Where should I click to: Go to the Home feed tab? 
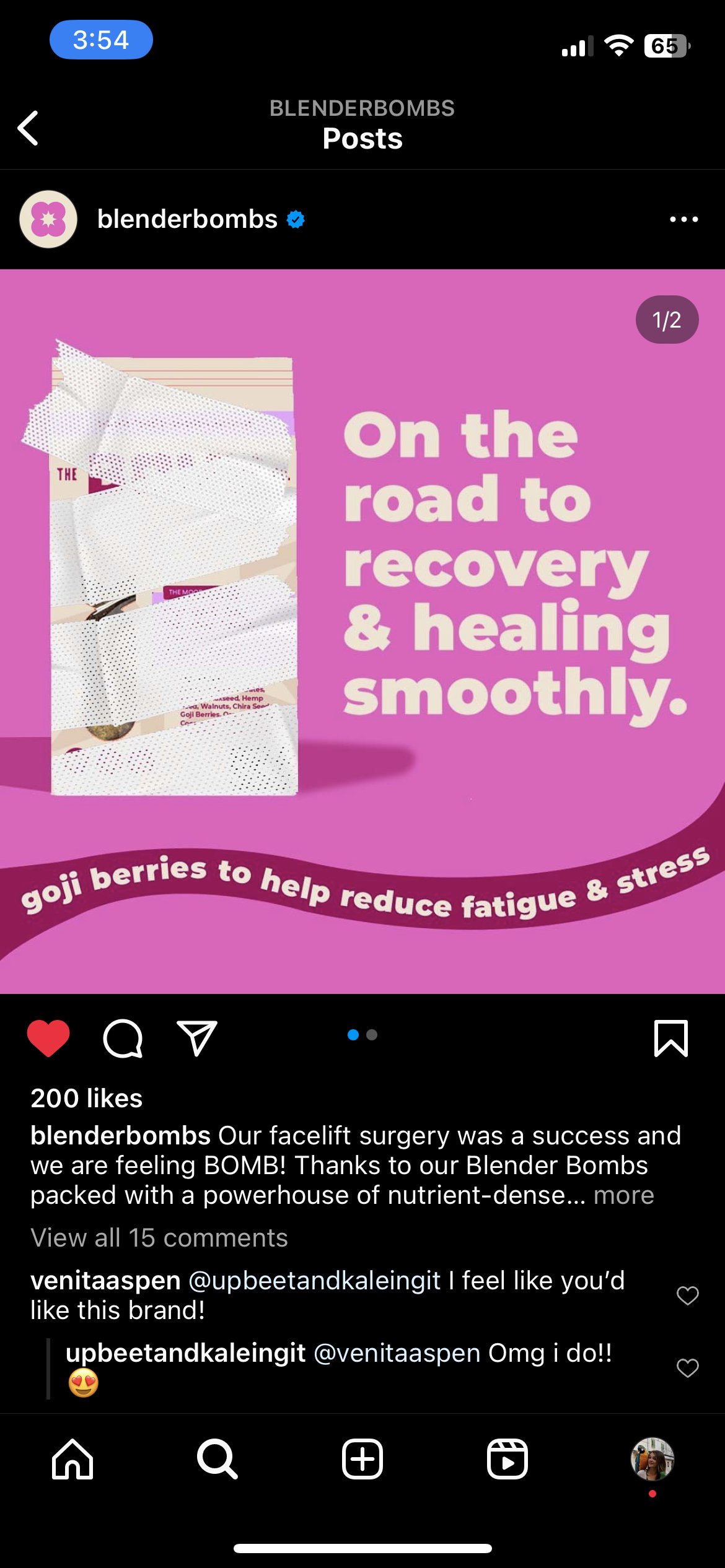click(x=72, y=1459)
